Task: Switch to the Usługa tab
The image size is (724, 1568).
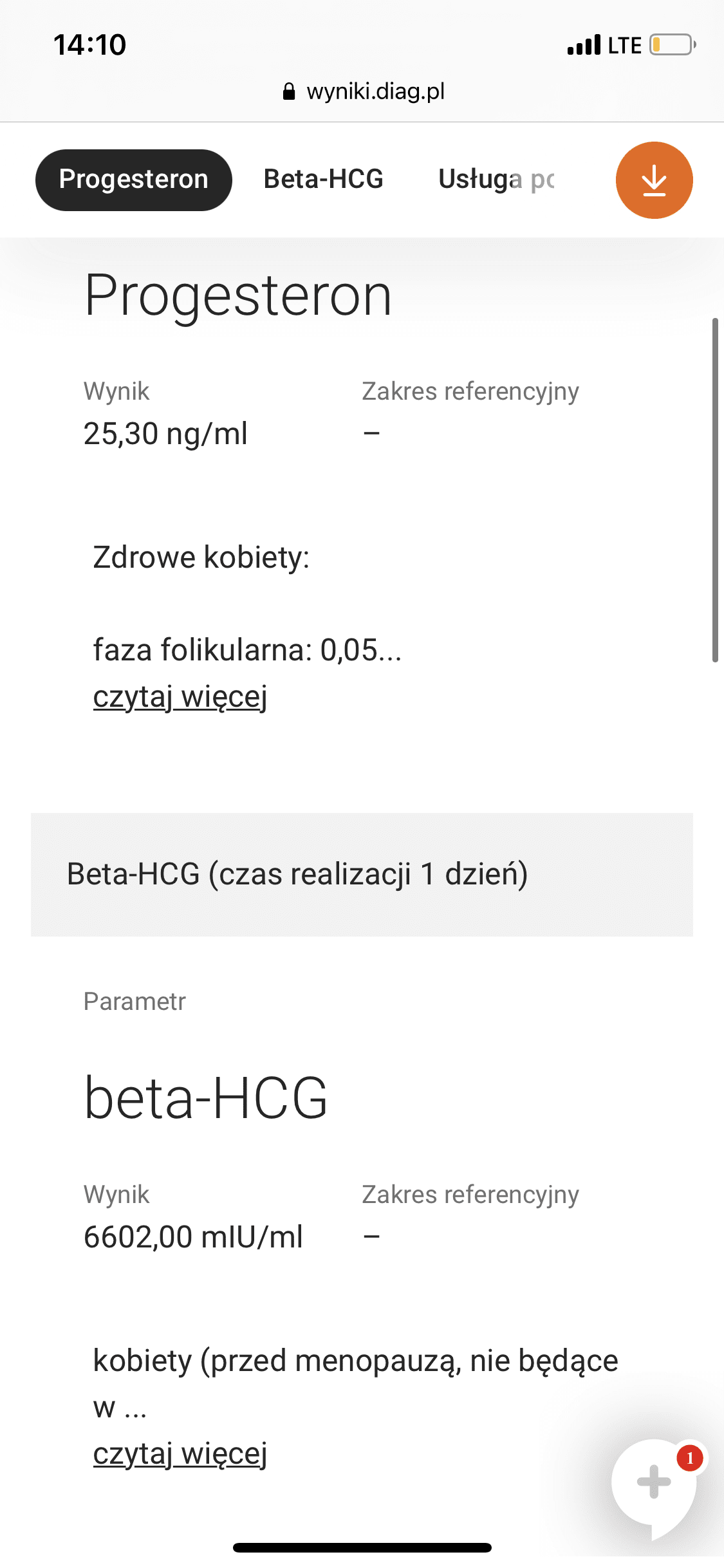Action: (496, 180)
